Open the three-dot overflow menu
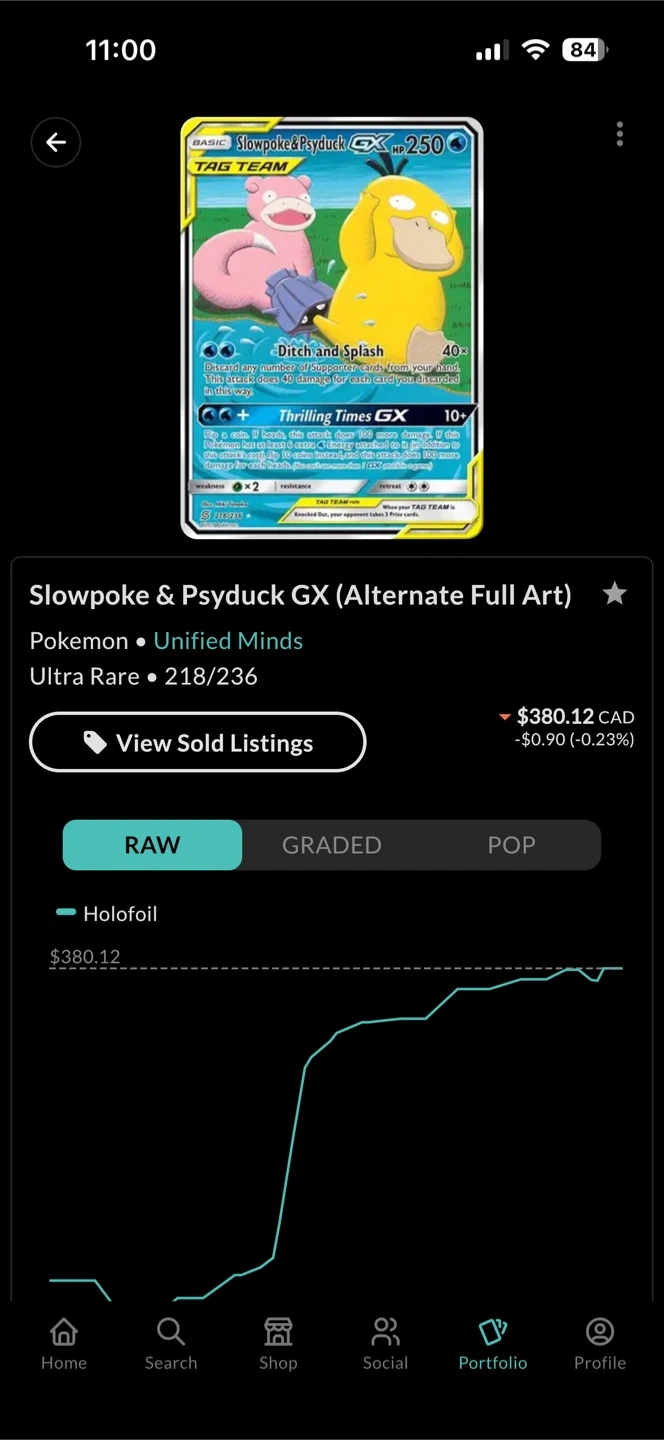The height and width of the screenshot is (1440, 664). tap(620, 134)
